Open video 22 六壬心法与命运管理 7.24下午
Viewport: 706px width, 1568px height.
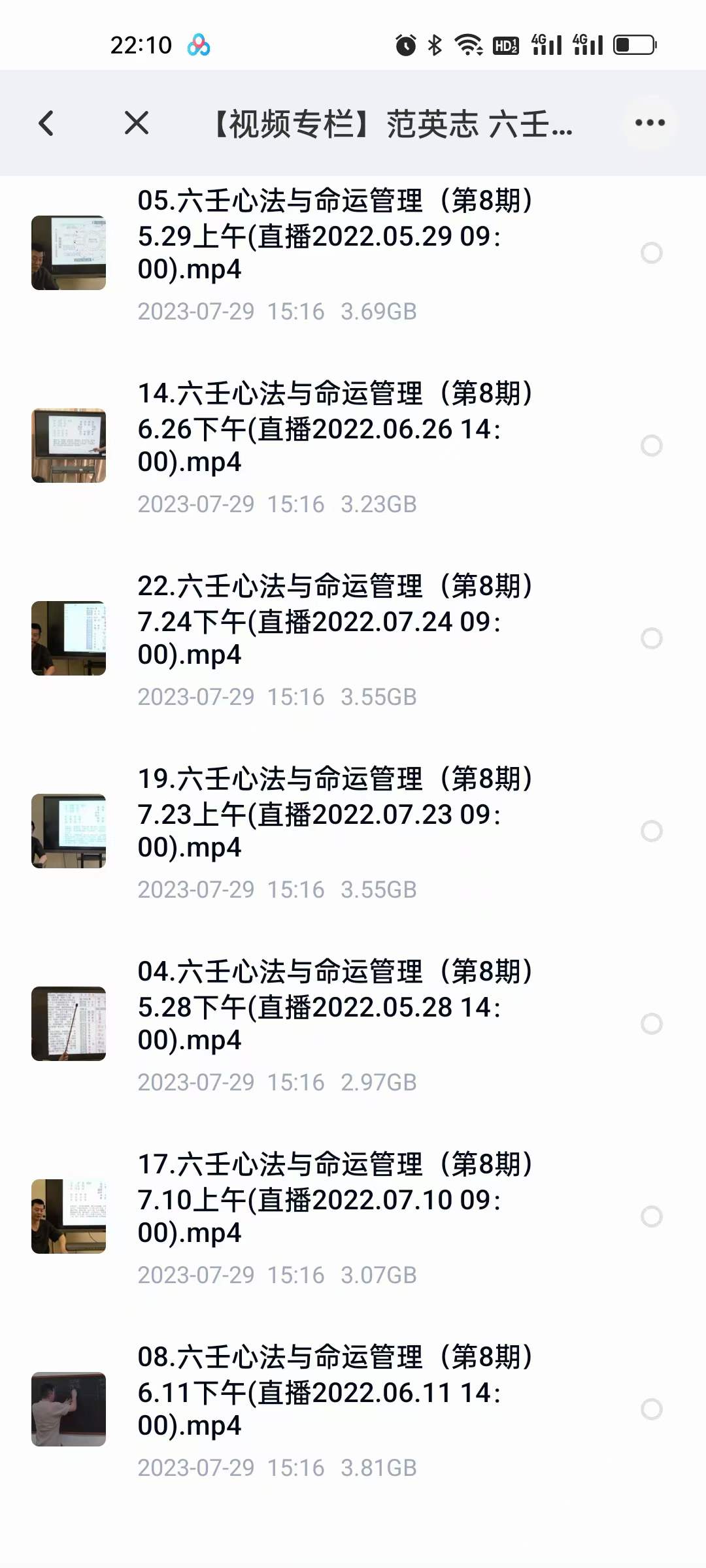coord(337,621)
